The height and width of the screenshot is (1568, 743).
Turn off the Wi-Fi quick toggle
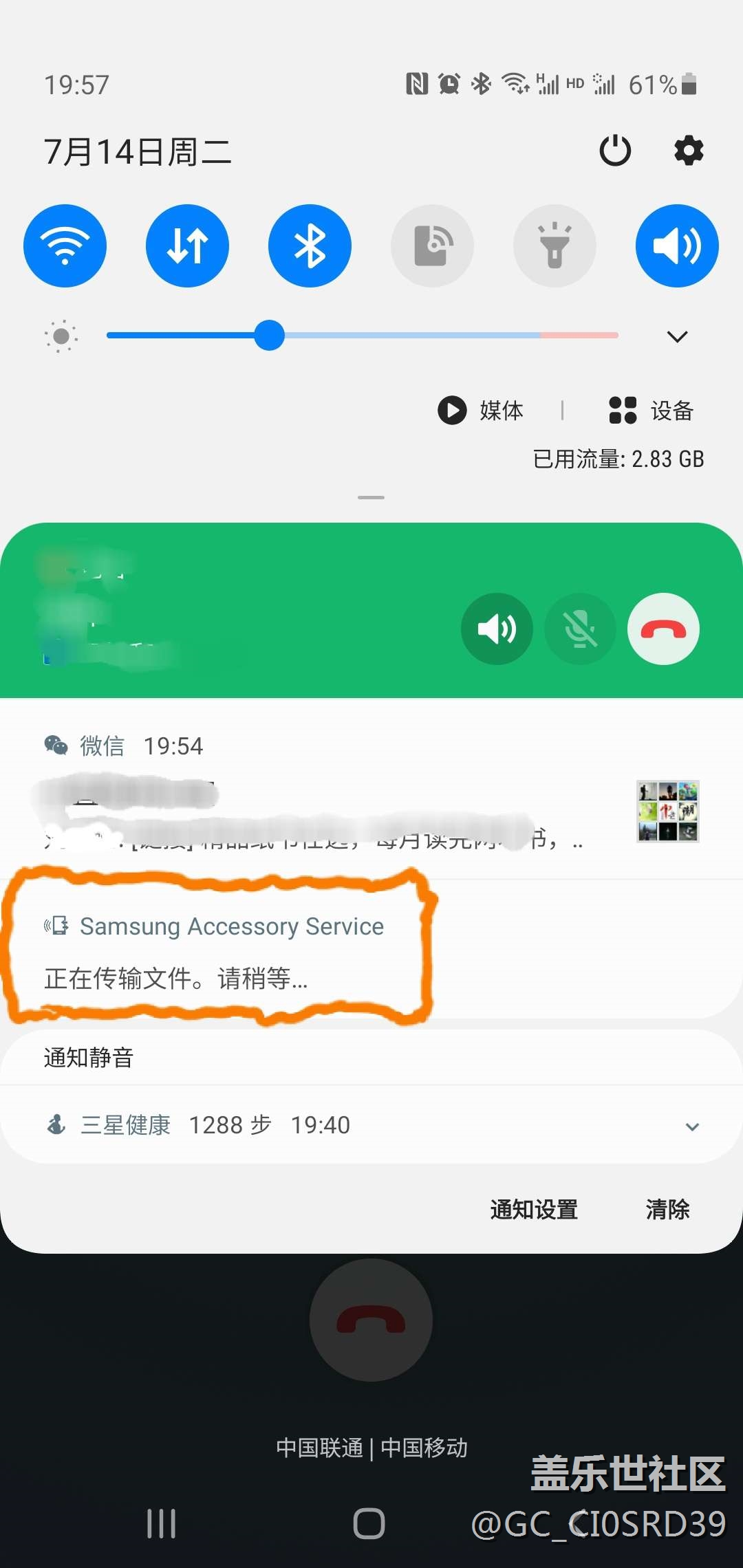tap(65, 246)
